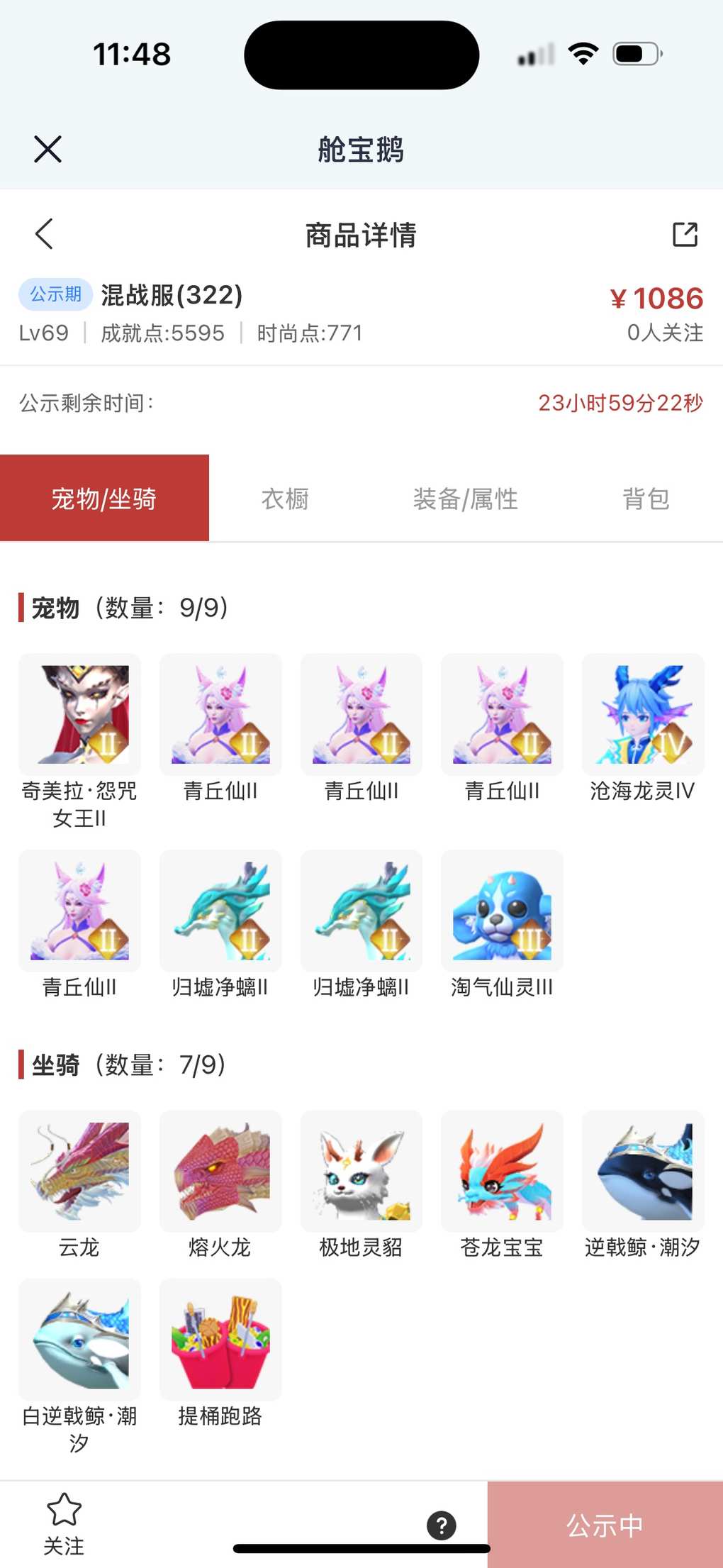Go back from 商品详情 page

point(44,234)
